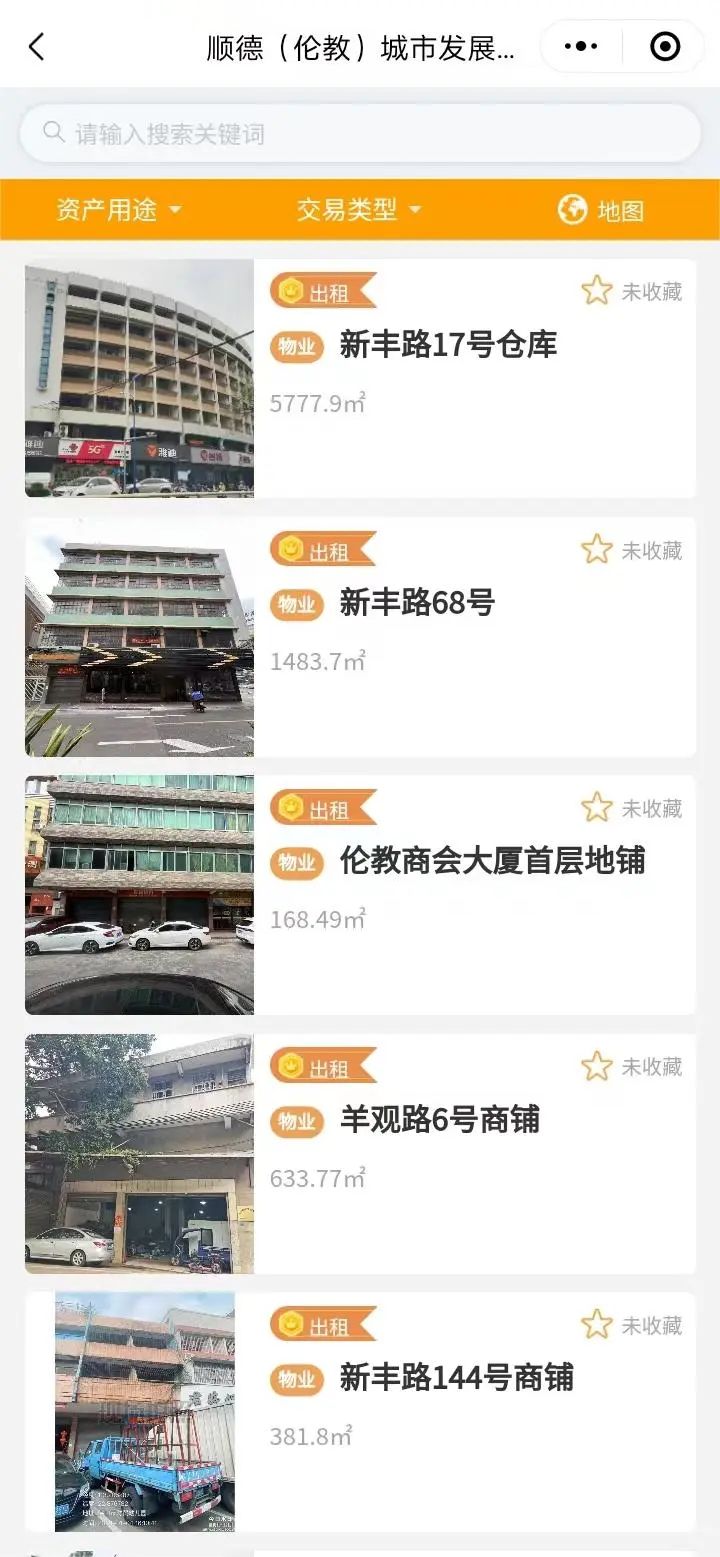Open the 羊观路6号商铺 listing
Viewport: 720px width, 1557px height.
point(360,1154)
